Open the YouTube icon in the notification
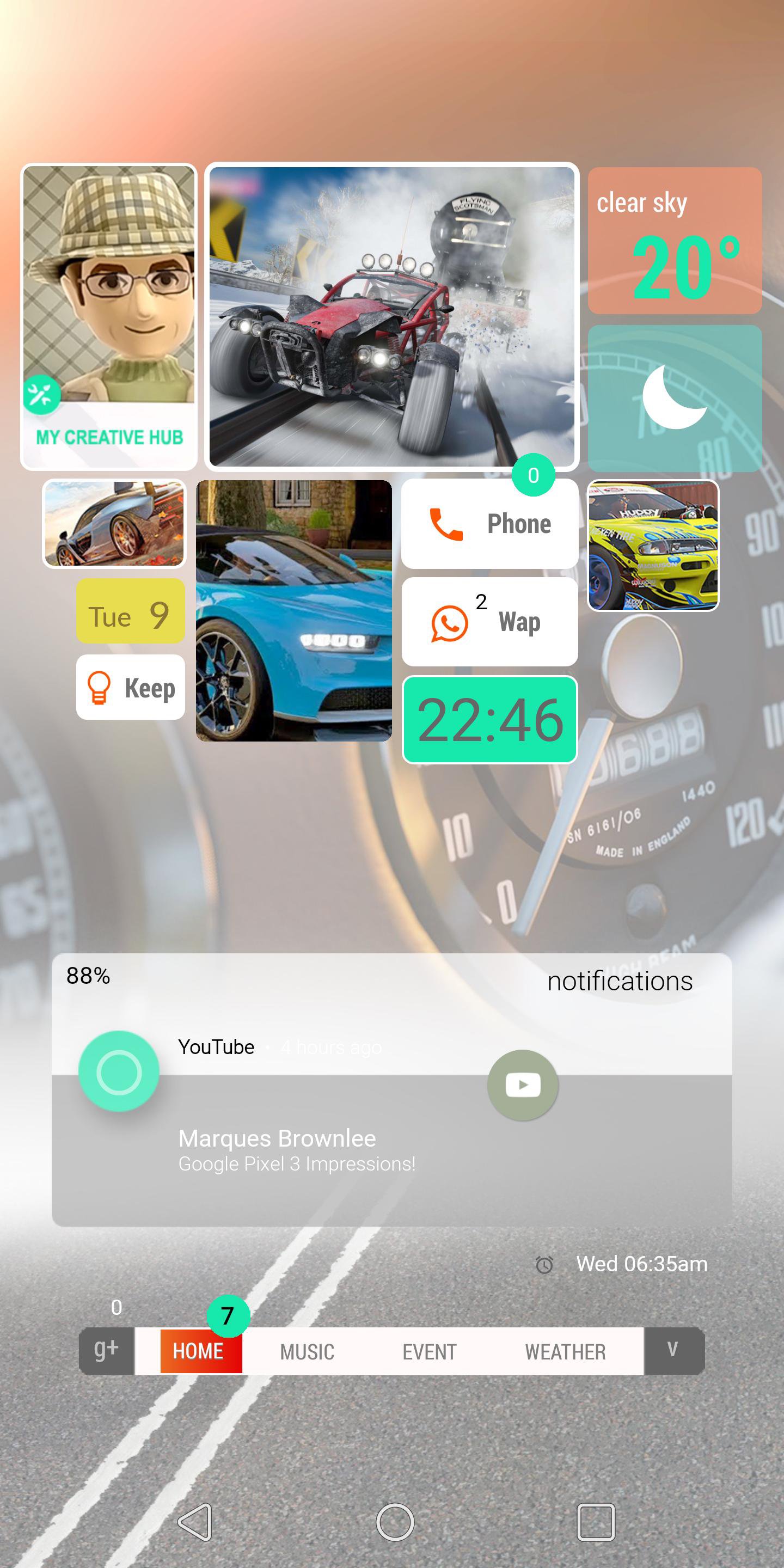Viewport: 784px width, 1568px height. [522, 1084]
